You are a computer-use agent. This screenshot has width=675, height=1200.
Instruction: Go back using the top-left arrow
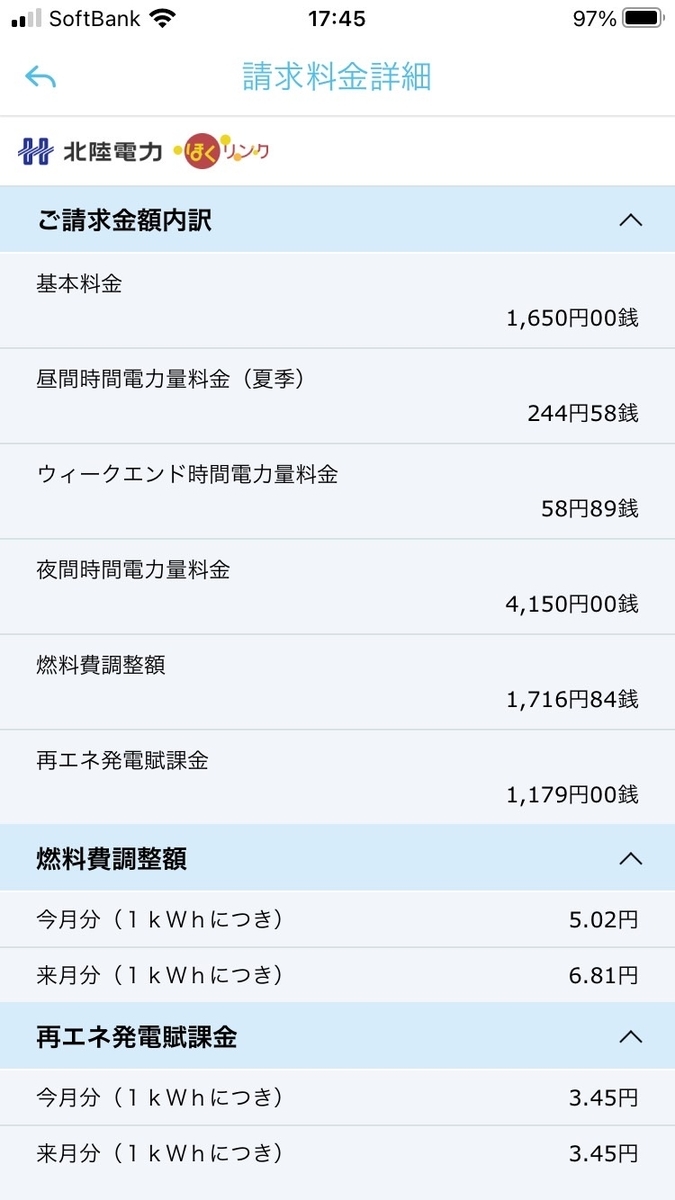[x=40, y=77]
